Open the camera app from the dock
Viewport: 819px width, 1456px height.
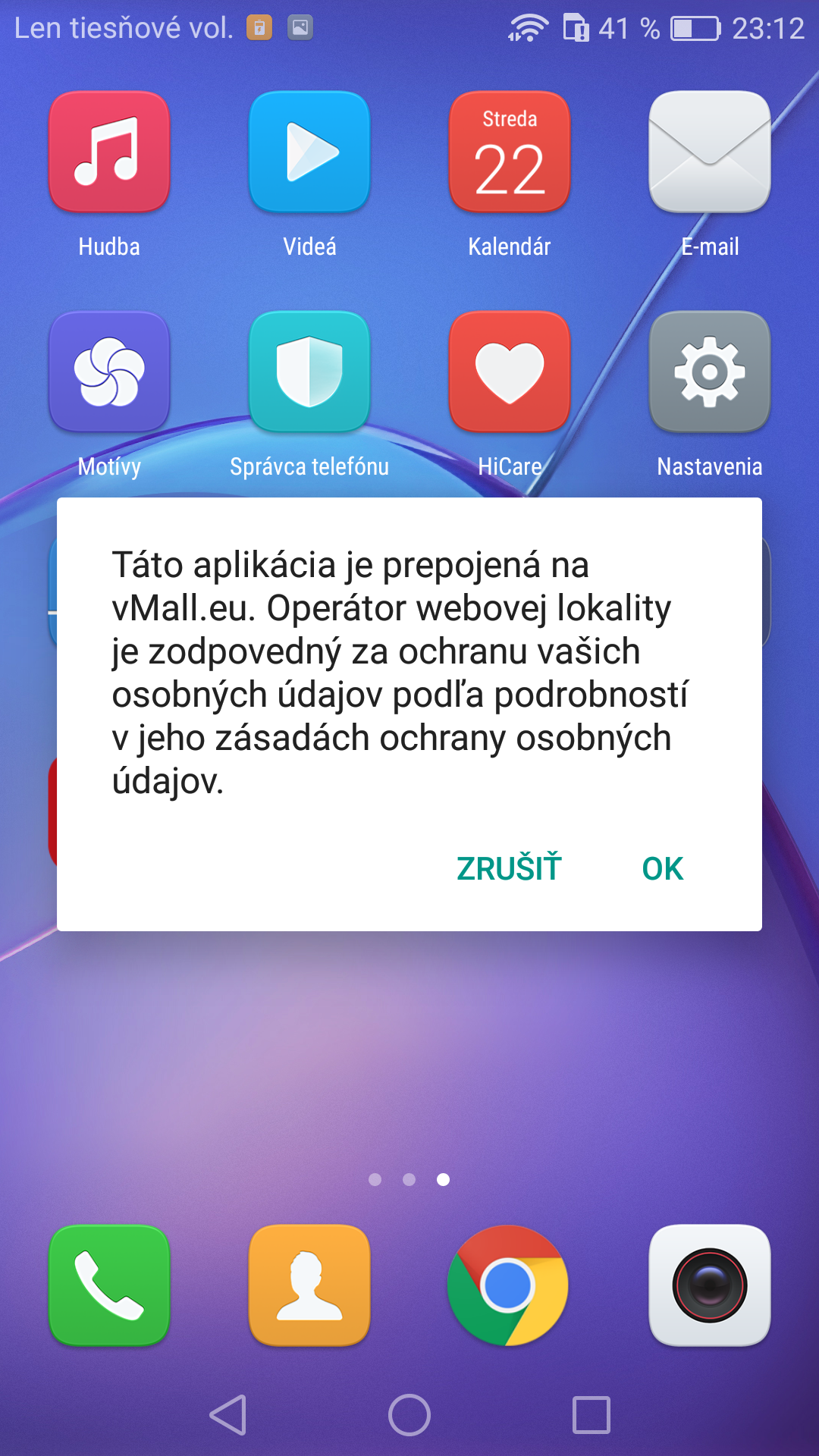point(710,1285)
